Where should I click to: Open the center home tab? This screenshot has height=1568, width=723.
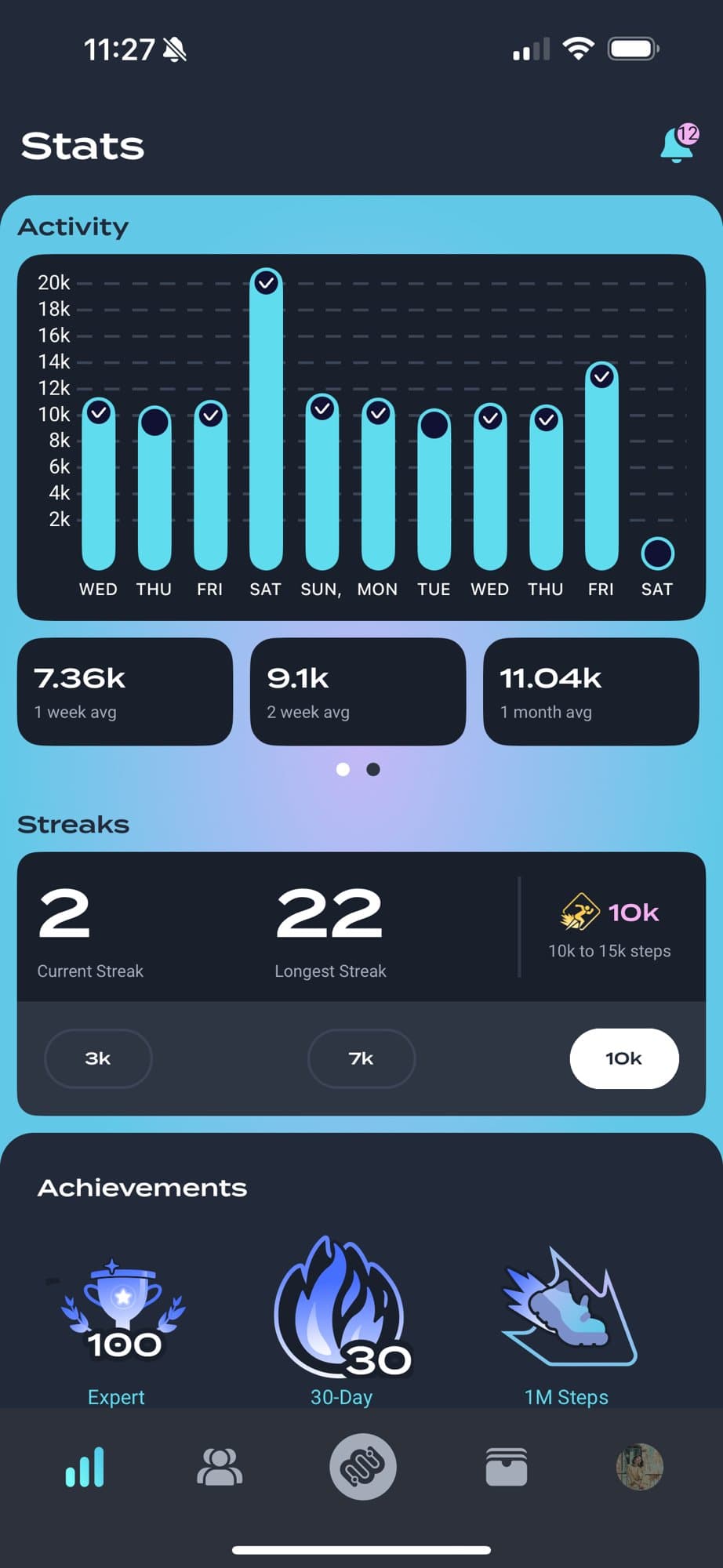[x=362, y=1467]
